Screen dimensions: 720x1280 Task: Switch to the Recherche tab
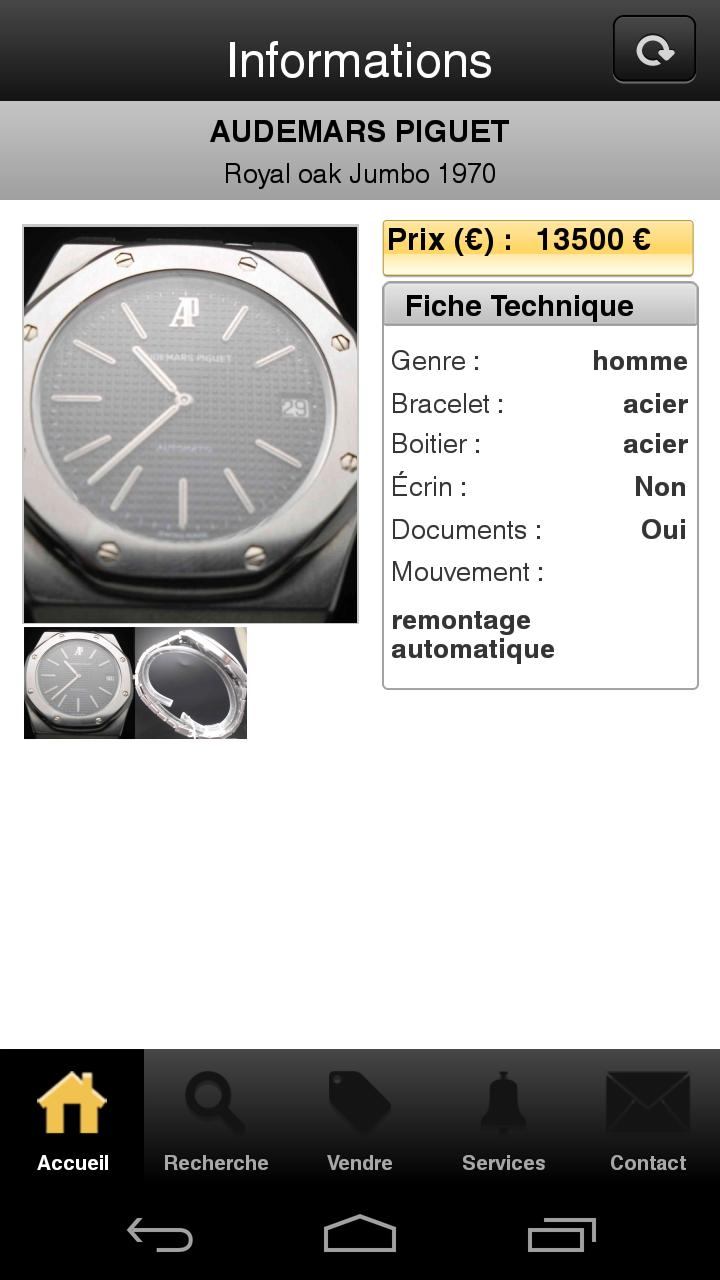[x=216, y=1120]
